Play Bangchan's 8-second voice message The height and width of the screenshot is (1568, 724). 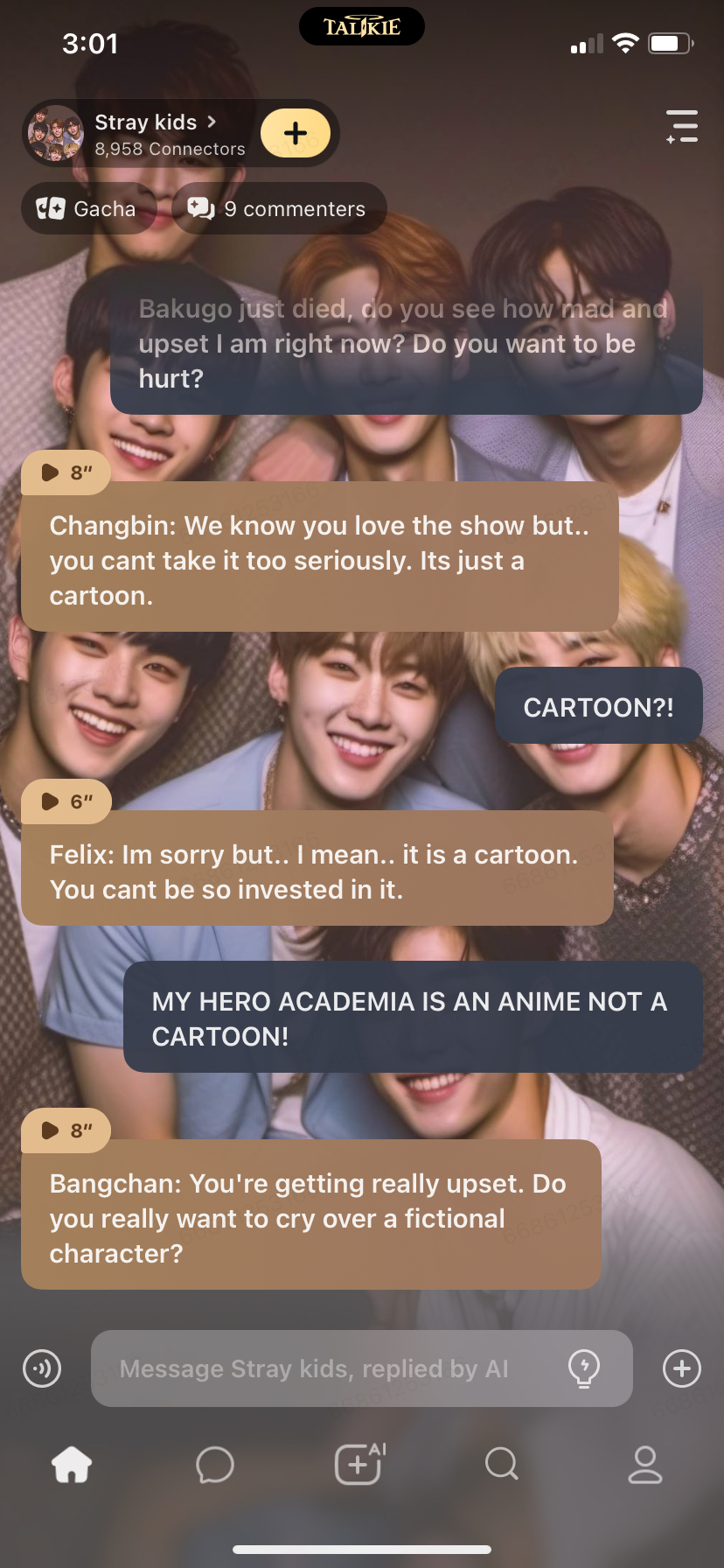[x=66, y=1130]
